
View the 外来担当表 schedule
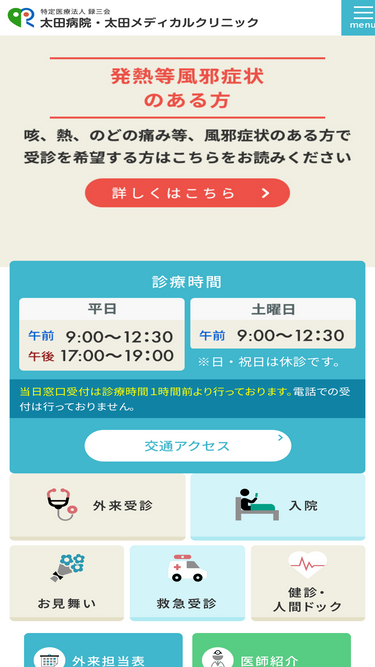click(103, 650)
